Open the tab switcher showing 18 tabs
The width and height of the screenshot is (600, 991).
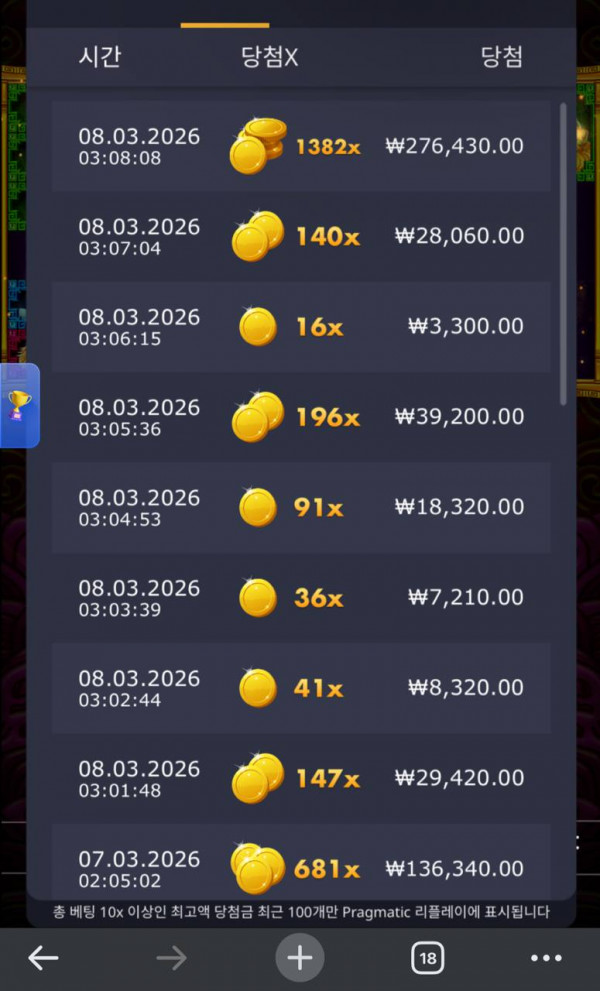[427, 958]
